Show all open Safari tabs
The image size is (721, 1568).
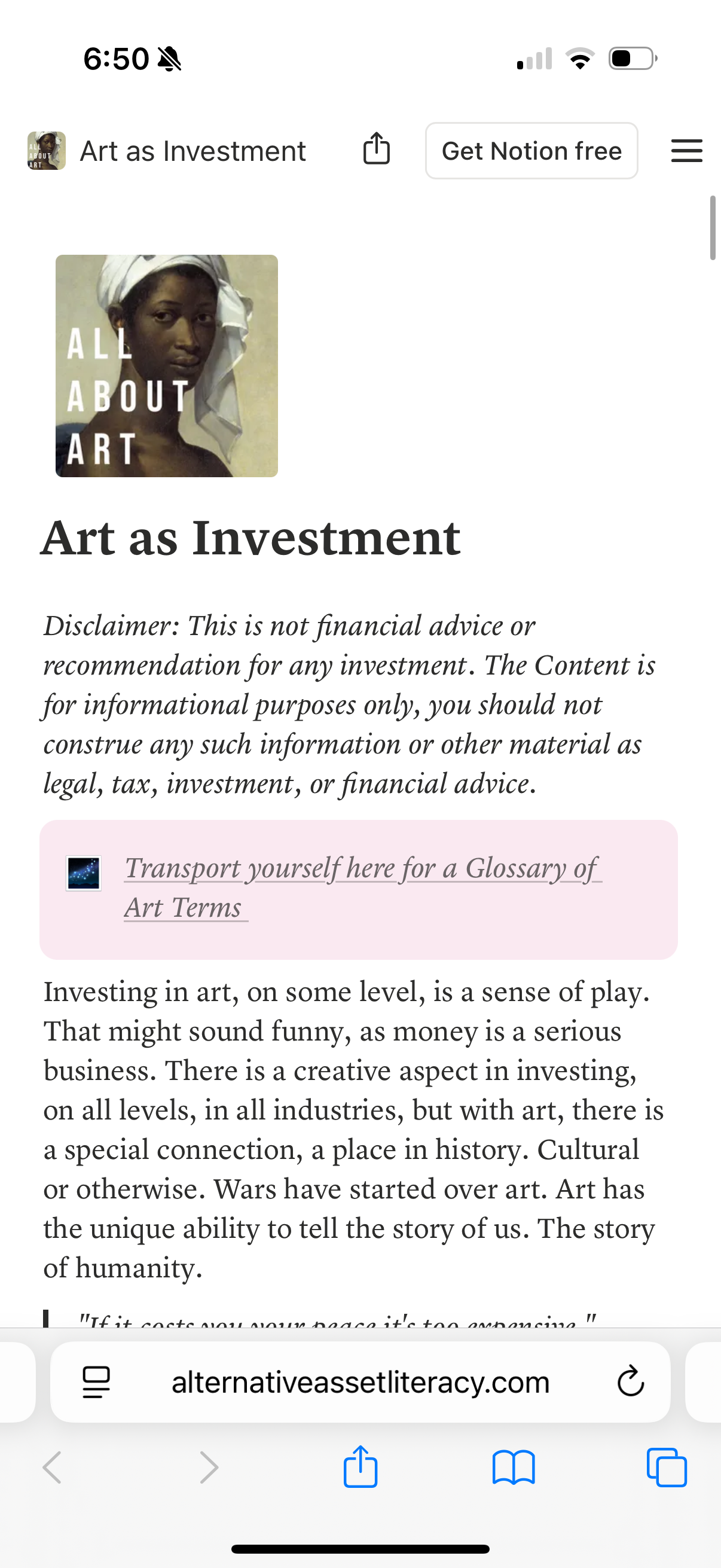point(666,1467)
